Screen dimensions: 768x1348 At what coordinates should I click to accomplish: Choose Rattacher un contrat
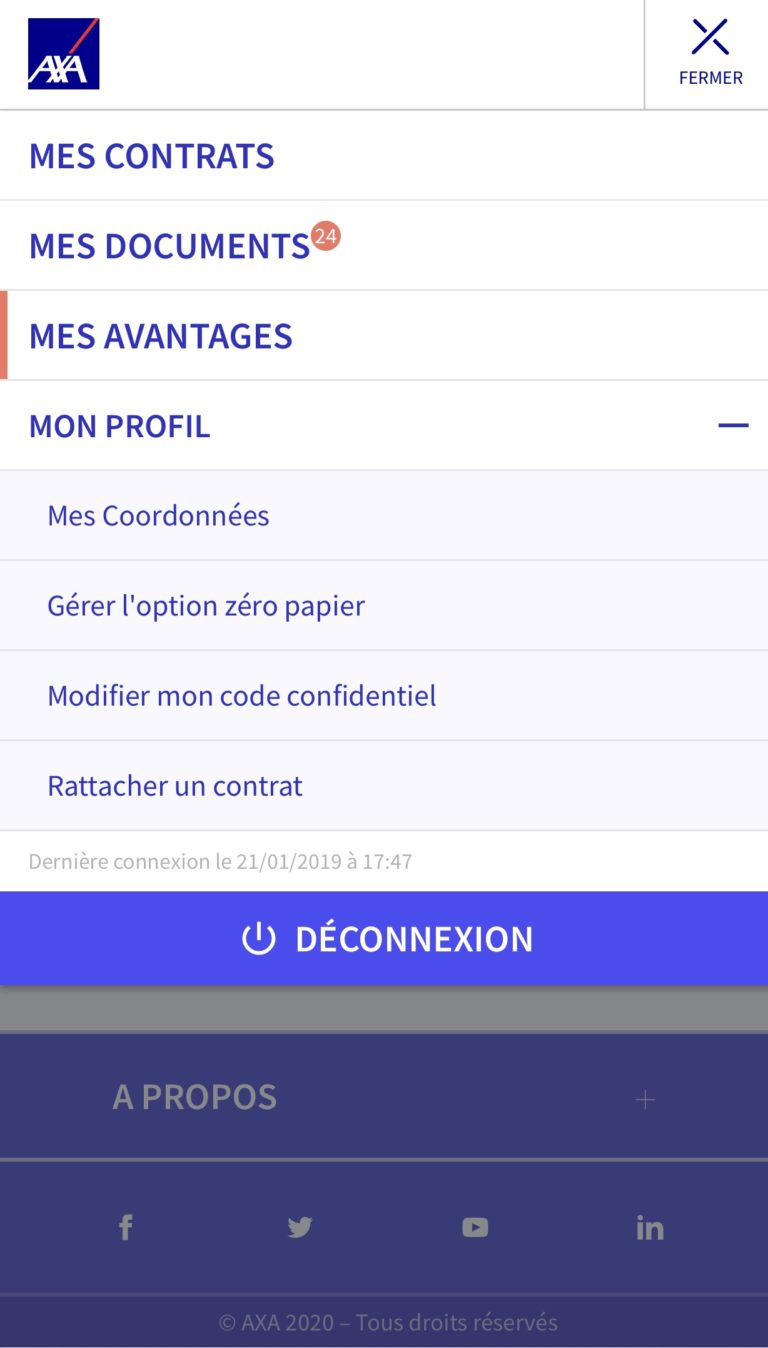[384, 785]
